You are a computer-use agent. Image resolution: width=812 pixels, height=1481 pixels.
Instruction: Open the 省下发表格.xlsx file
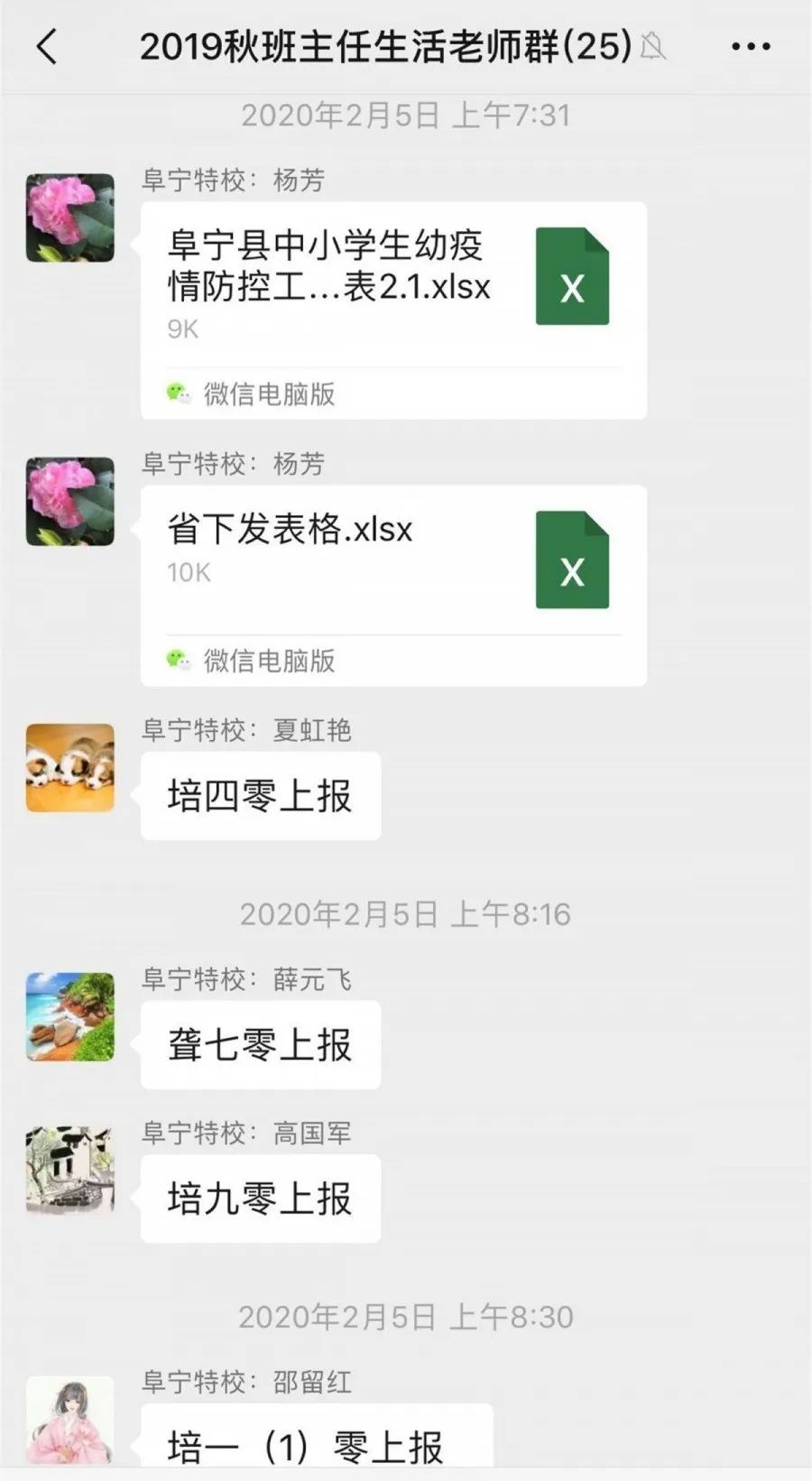(x=393, y=586)
